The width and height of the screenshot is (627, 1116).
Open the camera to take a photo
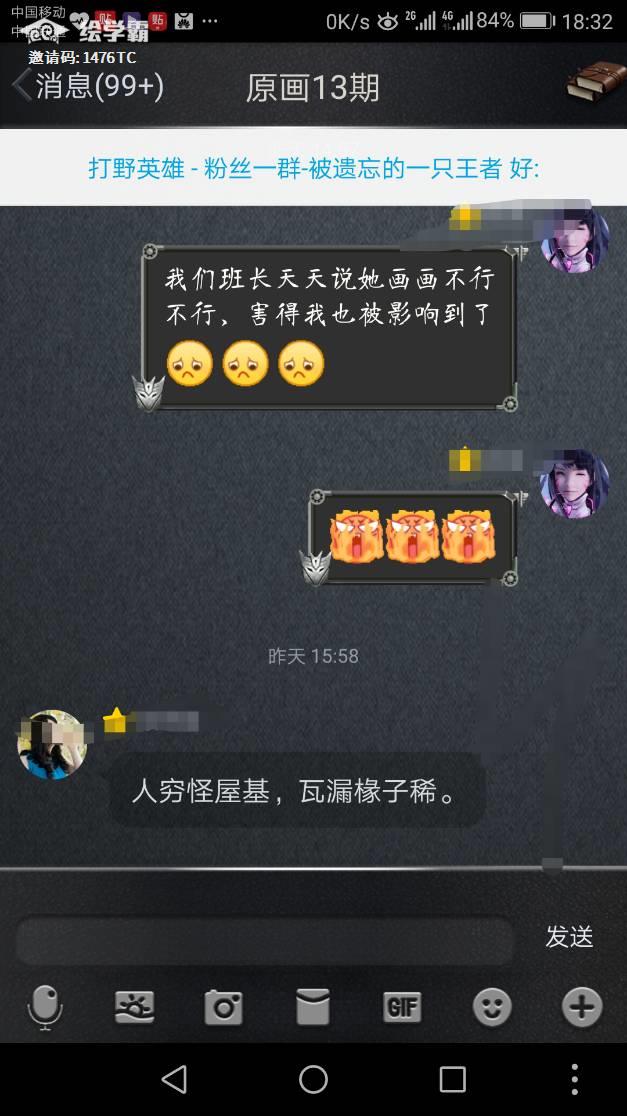[223, 1007]
